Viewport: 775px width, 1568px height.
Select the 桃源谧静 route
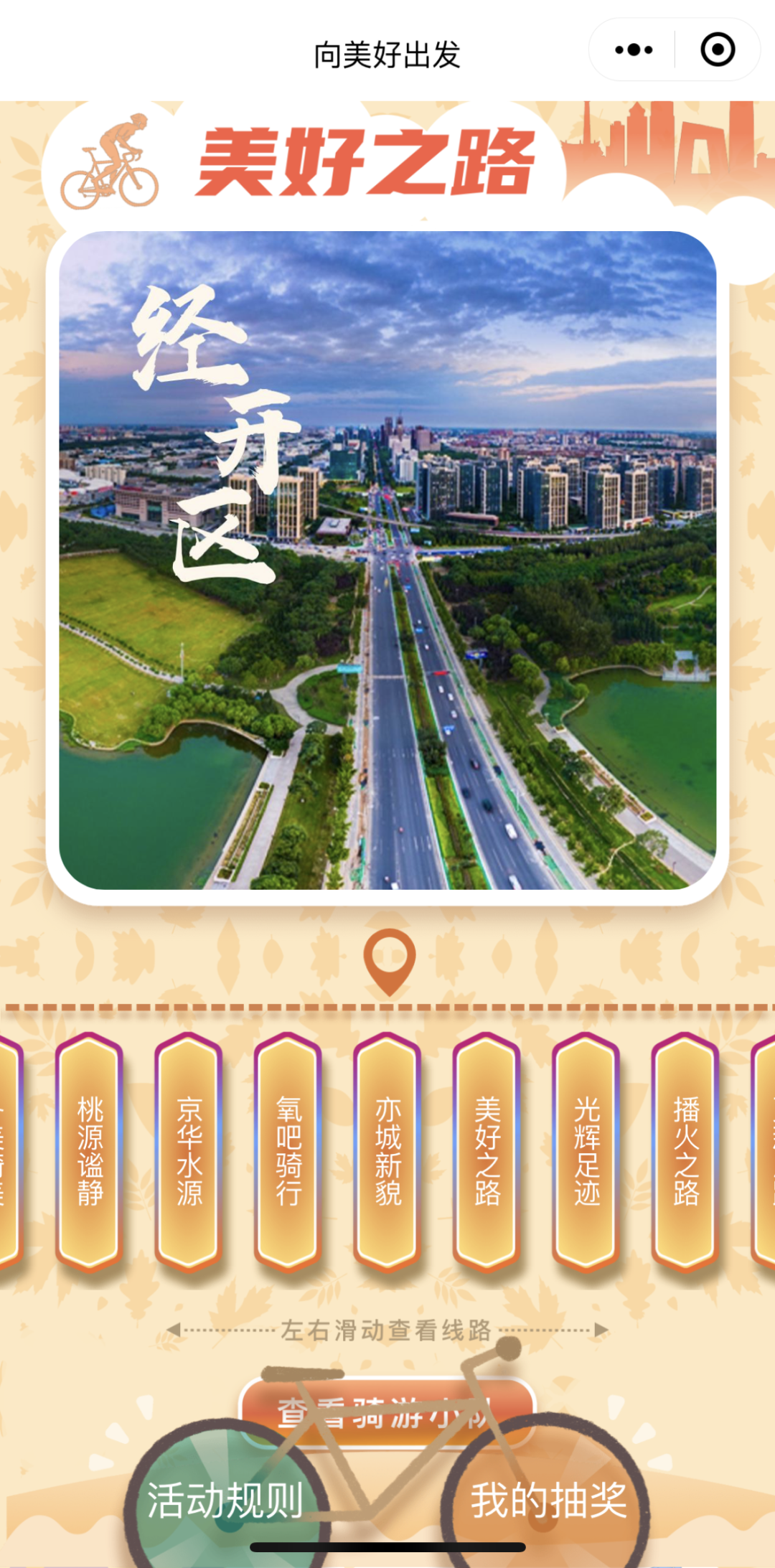click(x=90, y=1150)
